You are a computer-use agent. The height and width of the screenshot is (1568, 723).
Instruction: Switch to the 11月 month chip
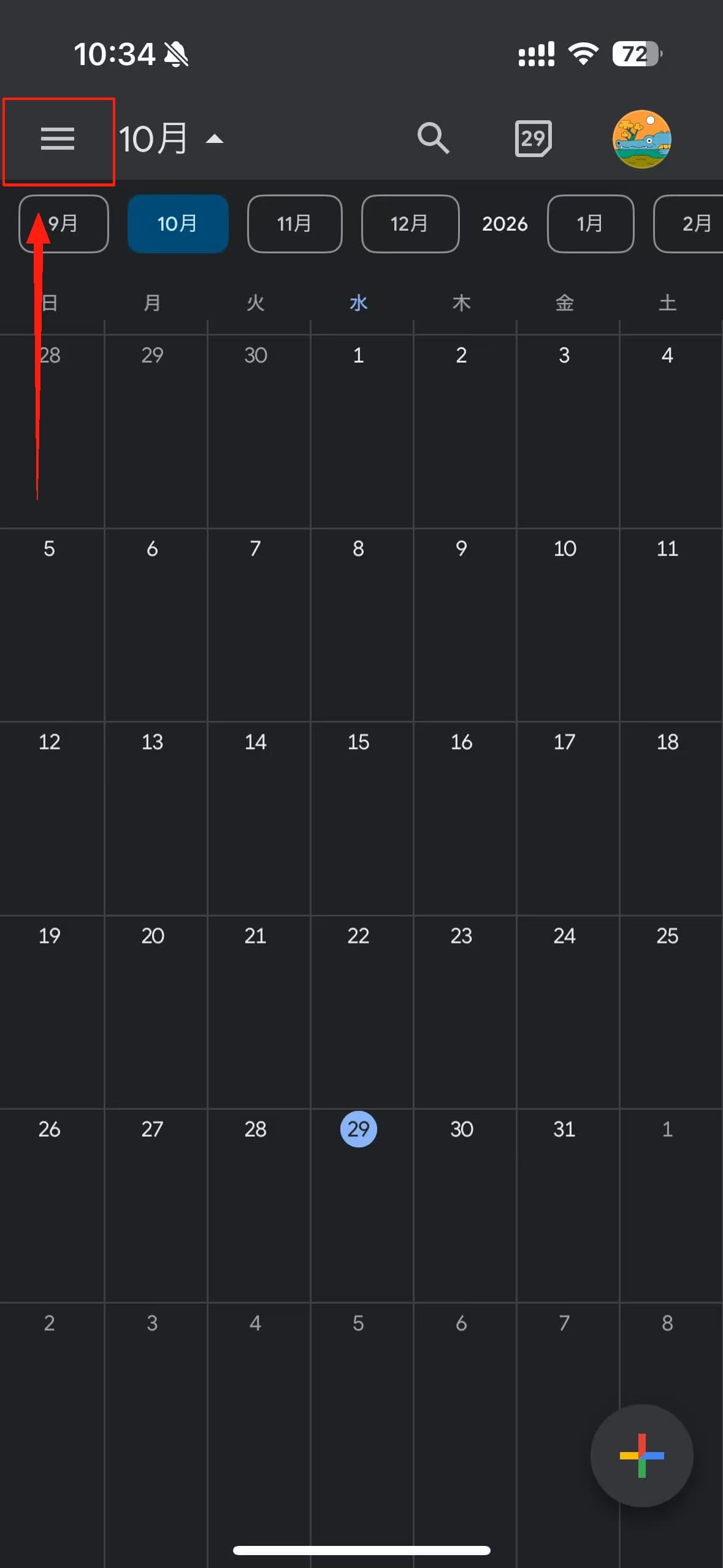pos(294,224)
